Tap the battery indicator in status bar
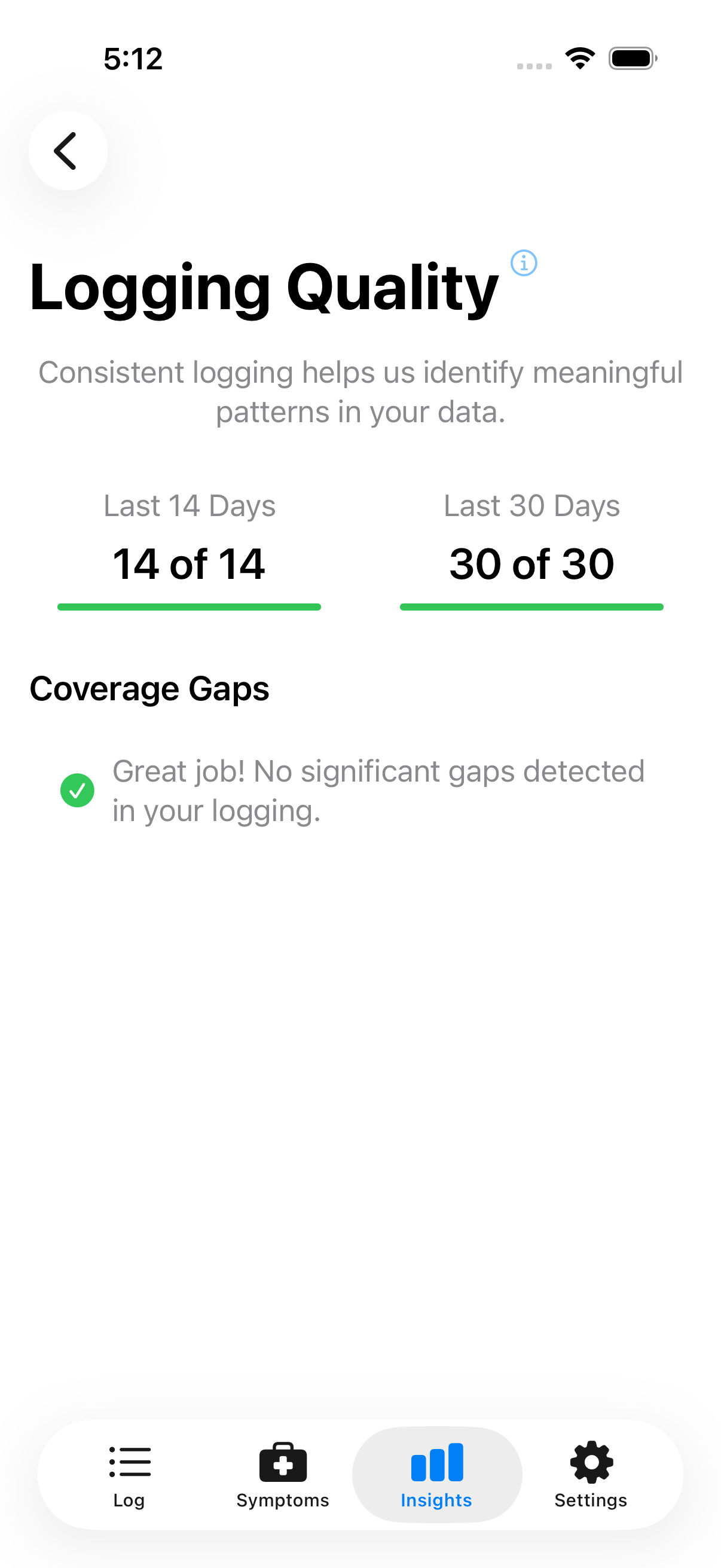The image size is (721, 1568). pos(633,57)
